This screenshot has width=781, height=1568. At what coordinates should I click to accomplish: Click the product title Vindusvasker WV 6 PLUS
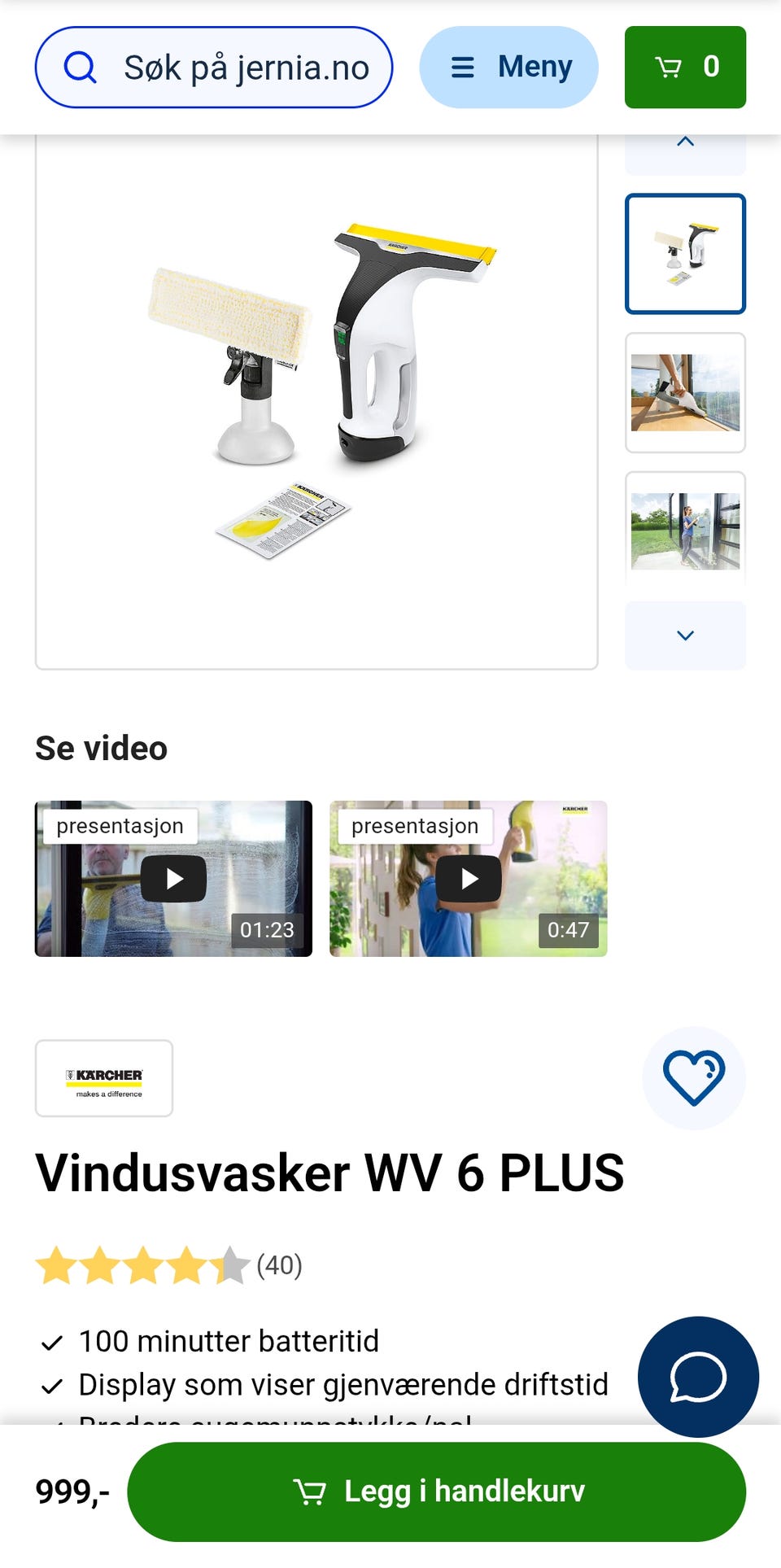tap(329, 1172)
